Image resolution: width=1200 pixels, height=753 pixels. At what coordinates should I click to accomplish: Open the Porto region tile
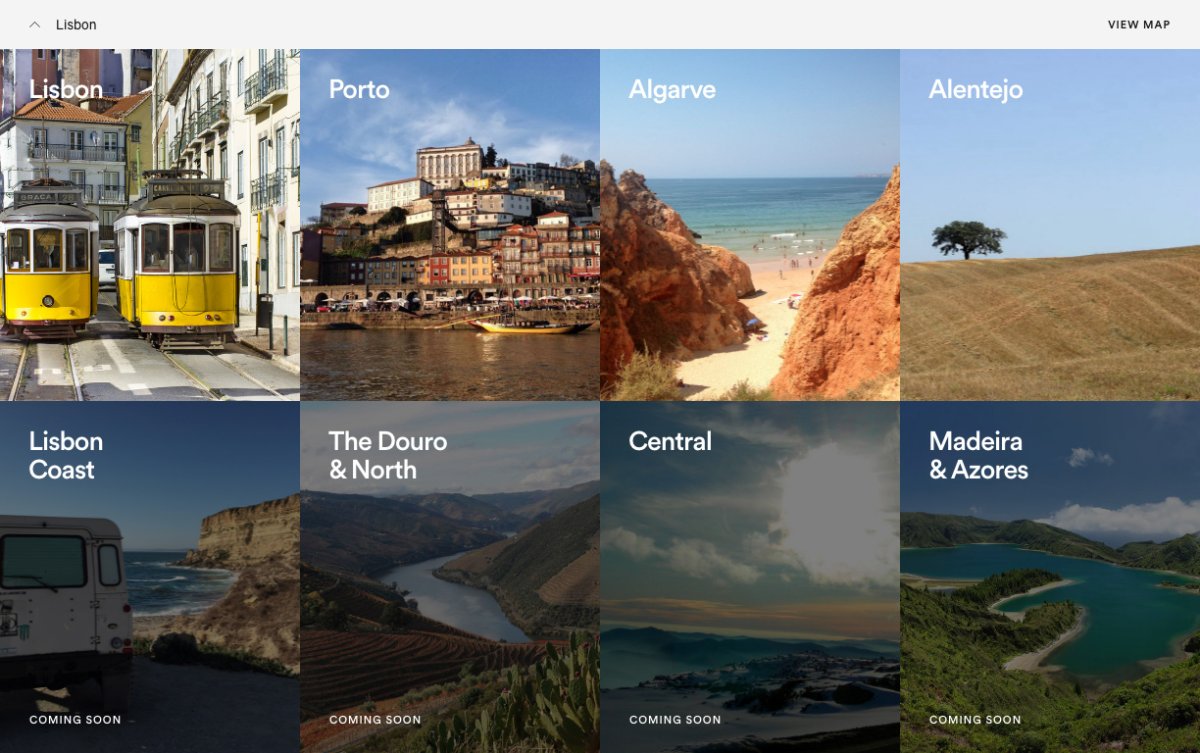450,225
